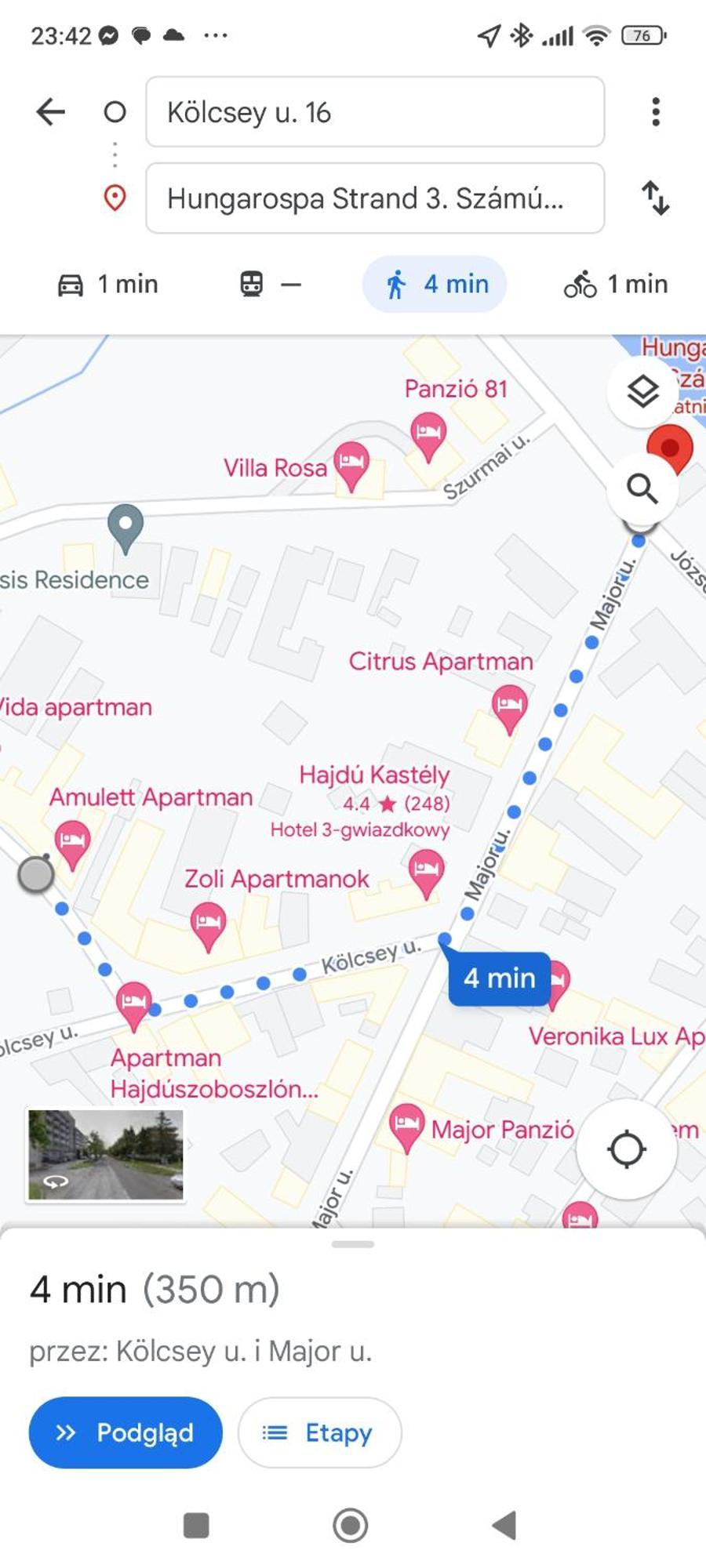The width and height of the screenshot is (706, 1568).
Task: Open Hajdú Kastély hotel pin
Action: point(426,871)
